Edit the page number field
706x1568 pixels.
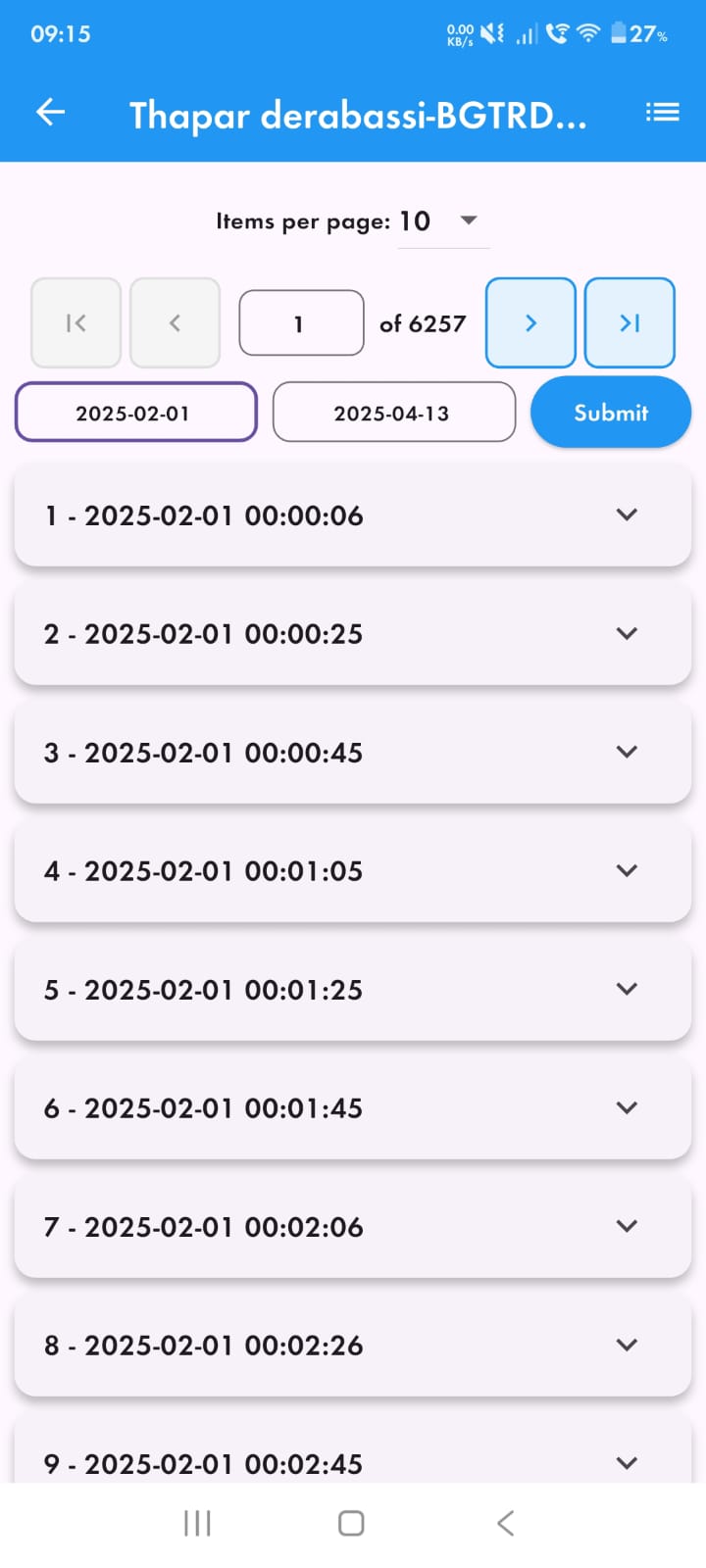coord(301,323)
